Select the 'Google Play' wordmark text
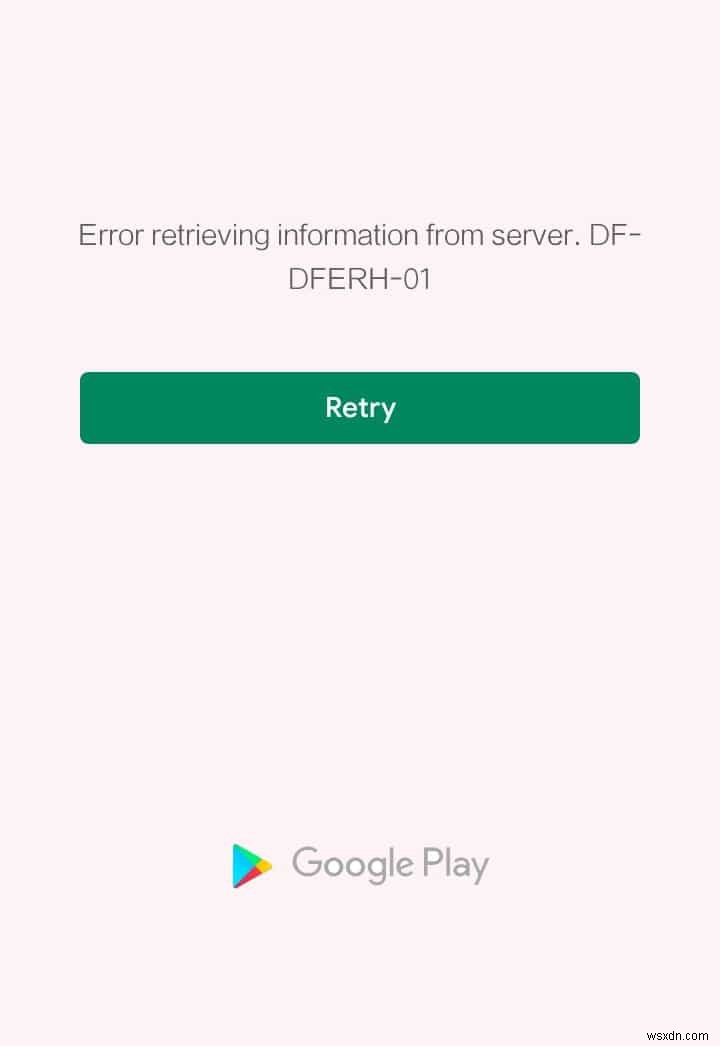 pos(388,865)
